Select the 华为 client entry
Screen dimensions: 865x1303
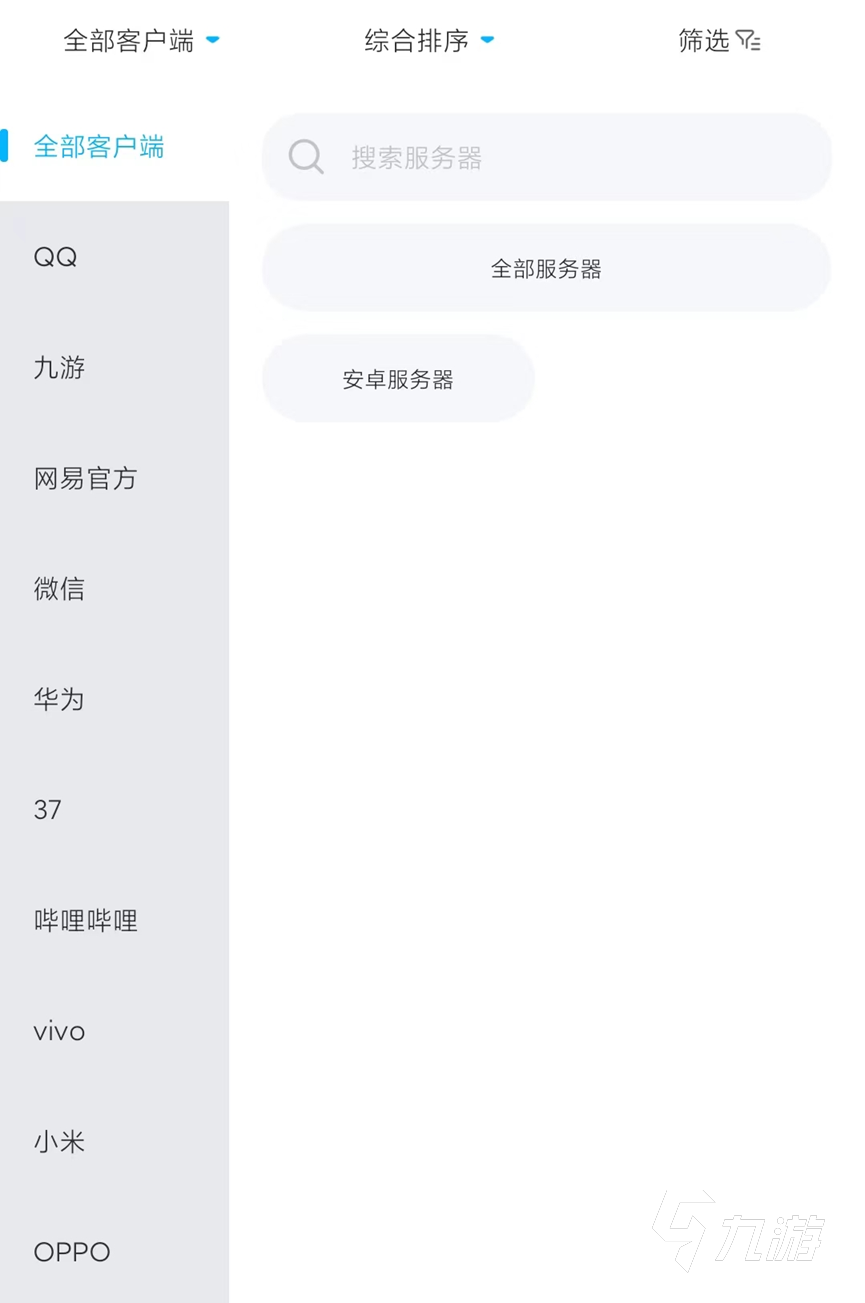[58, 700]
